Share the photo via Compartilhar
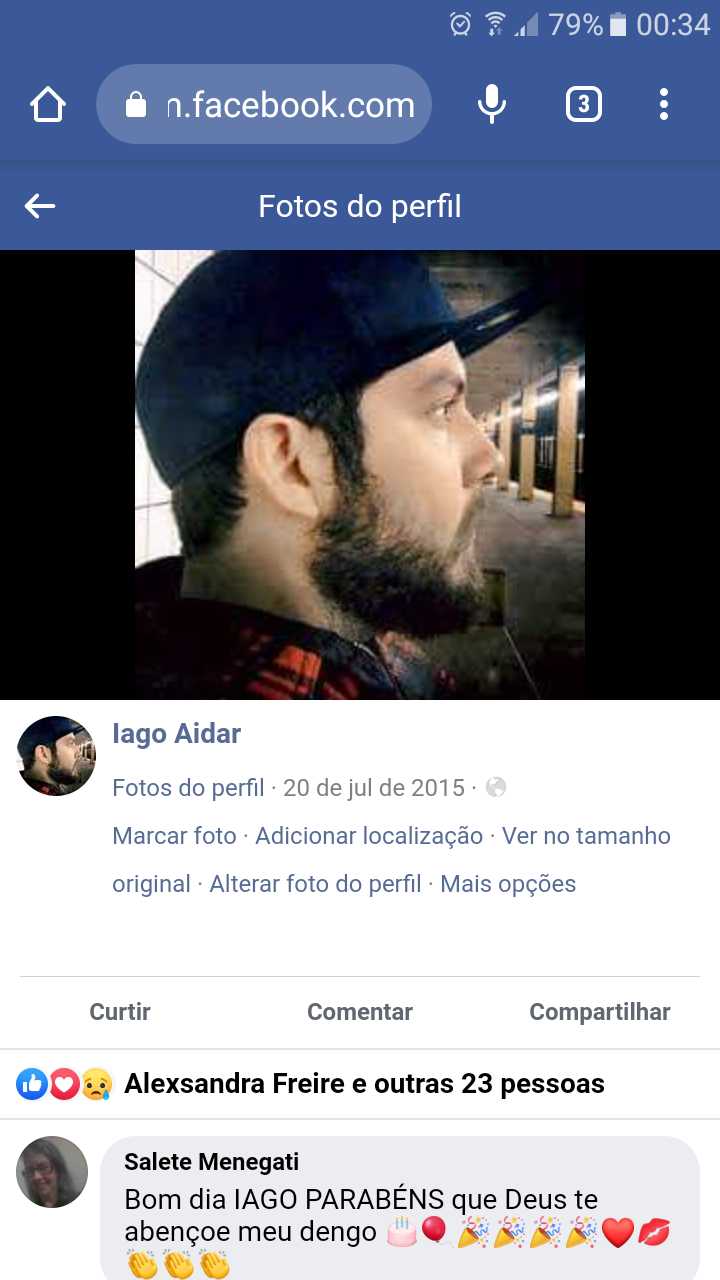The width and height of the screenshot is (720, 1280). (x=599, y=1012)
